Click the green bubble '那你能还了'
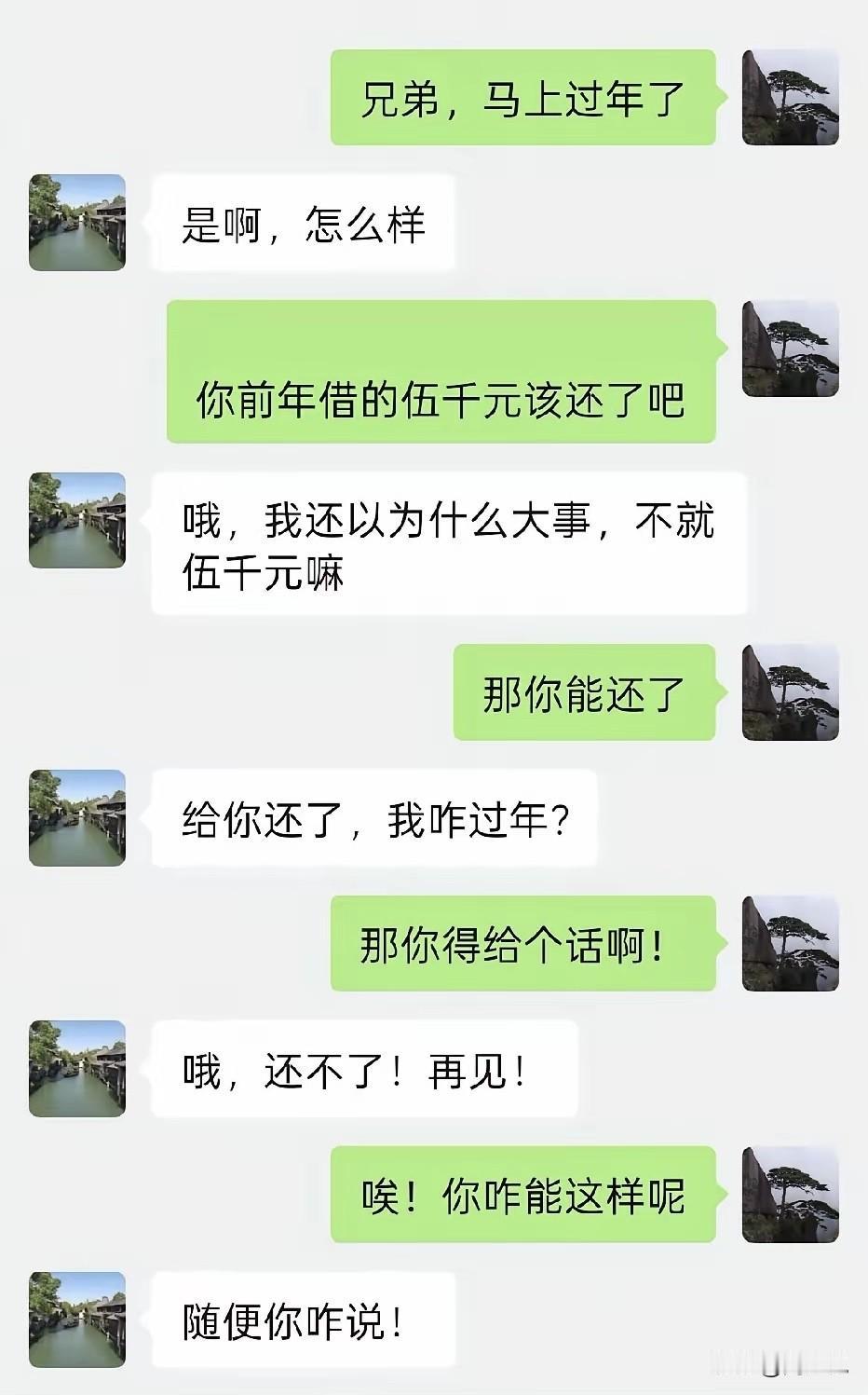868x1395 pixels. 587,694
